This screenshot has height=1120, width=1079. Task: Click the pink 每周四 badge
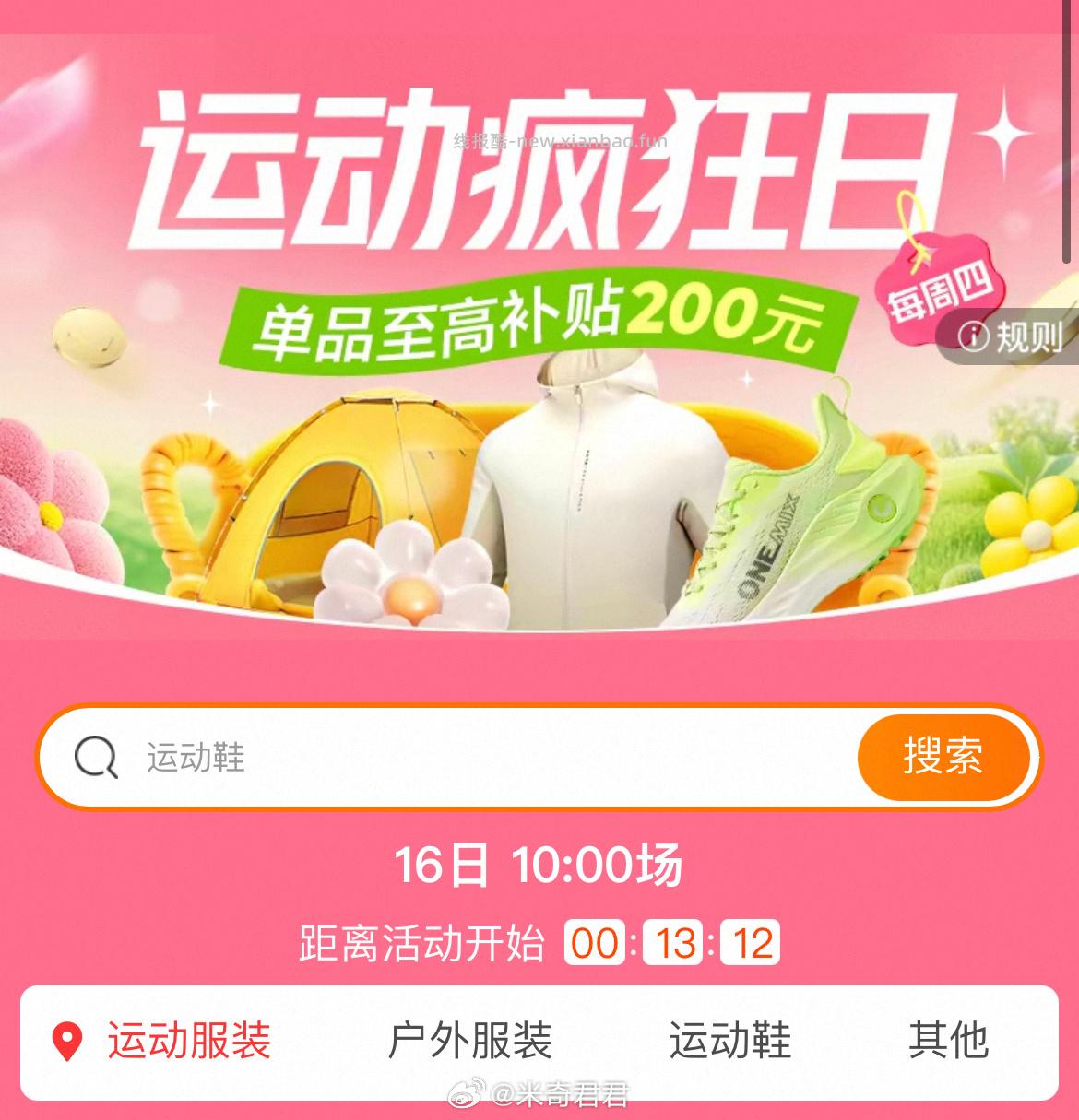pyautogui.click(x=943, y=293)
